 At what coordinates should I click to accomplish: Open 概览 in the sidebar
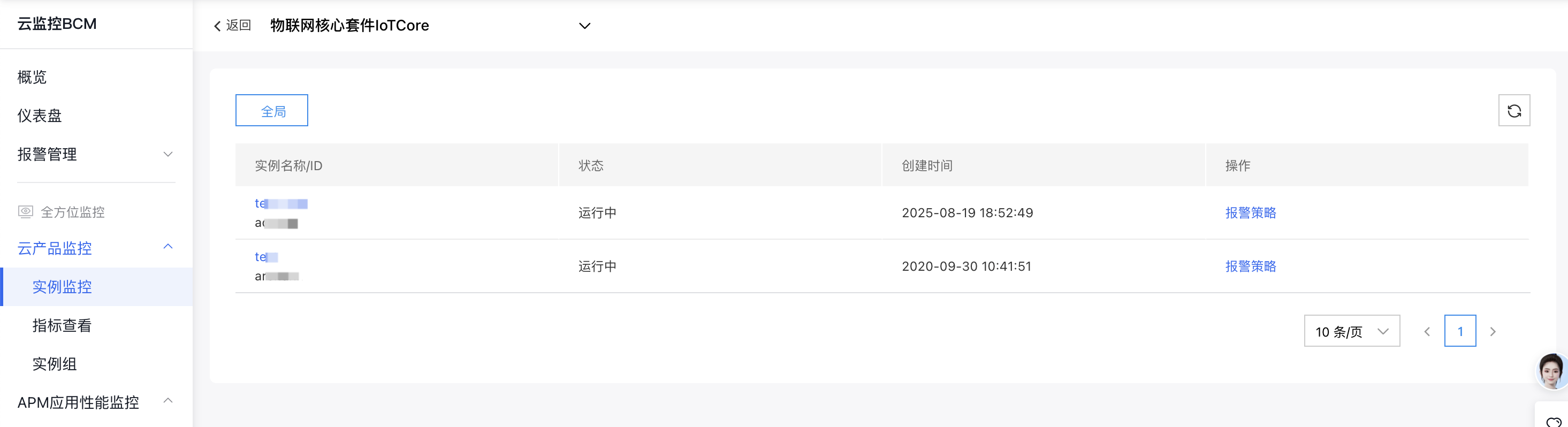(x=32, y=77)
